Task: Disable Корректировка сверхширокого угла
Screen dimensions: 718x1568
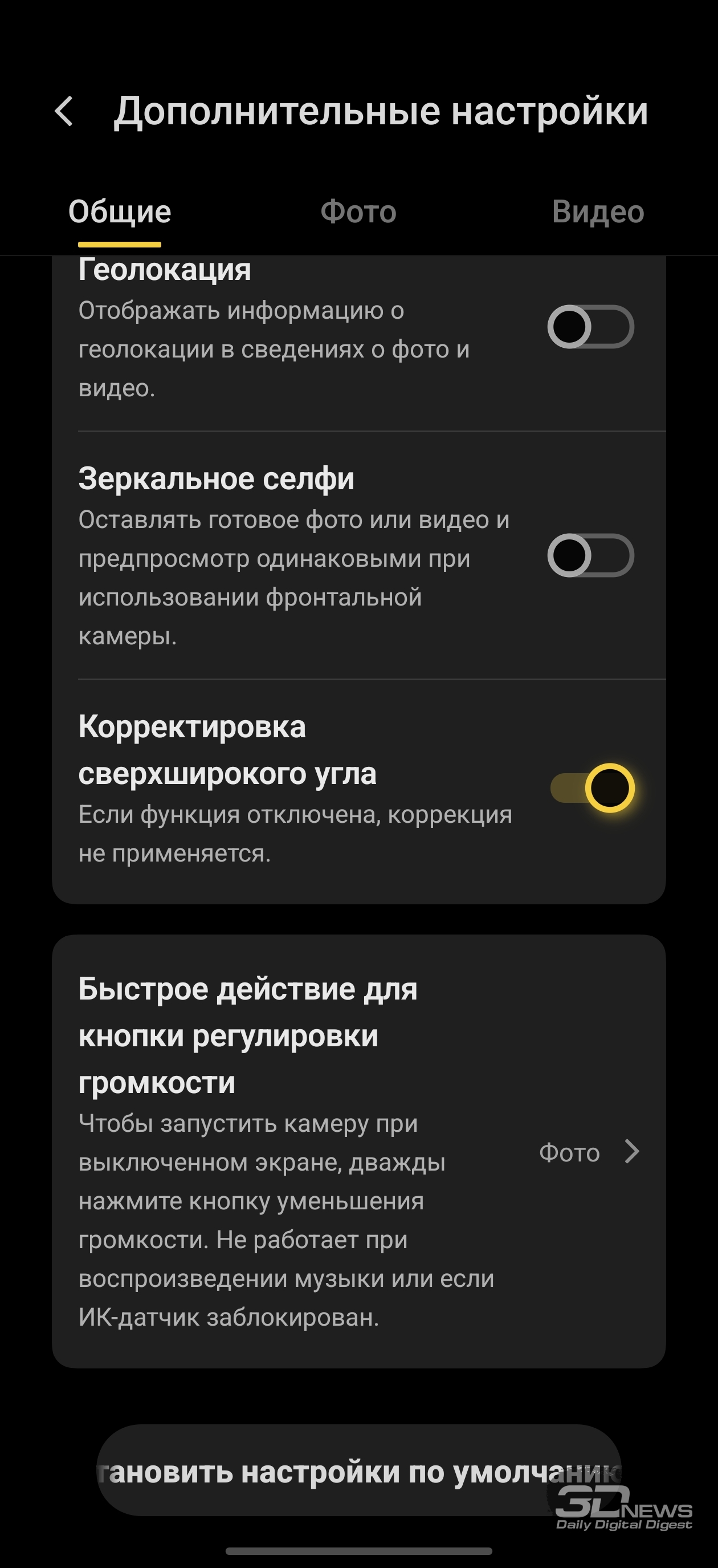Action: tap(591, 787)
